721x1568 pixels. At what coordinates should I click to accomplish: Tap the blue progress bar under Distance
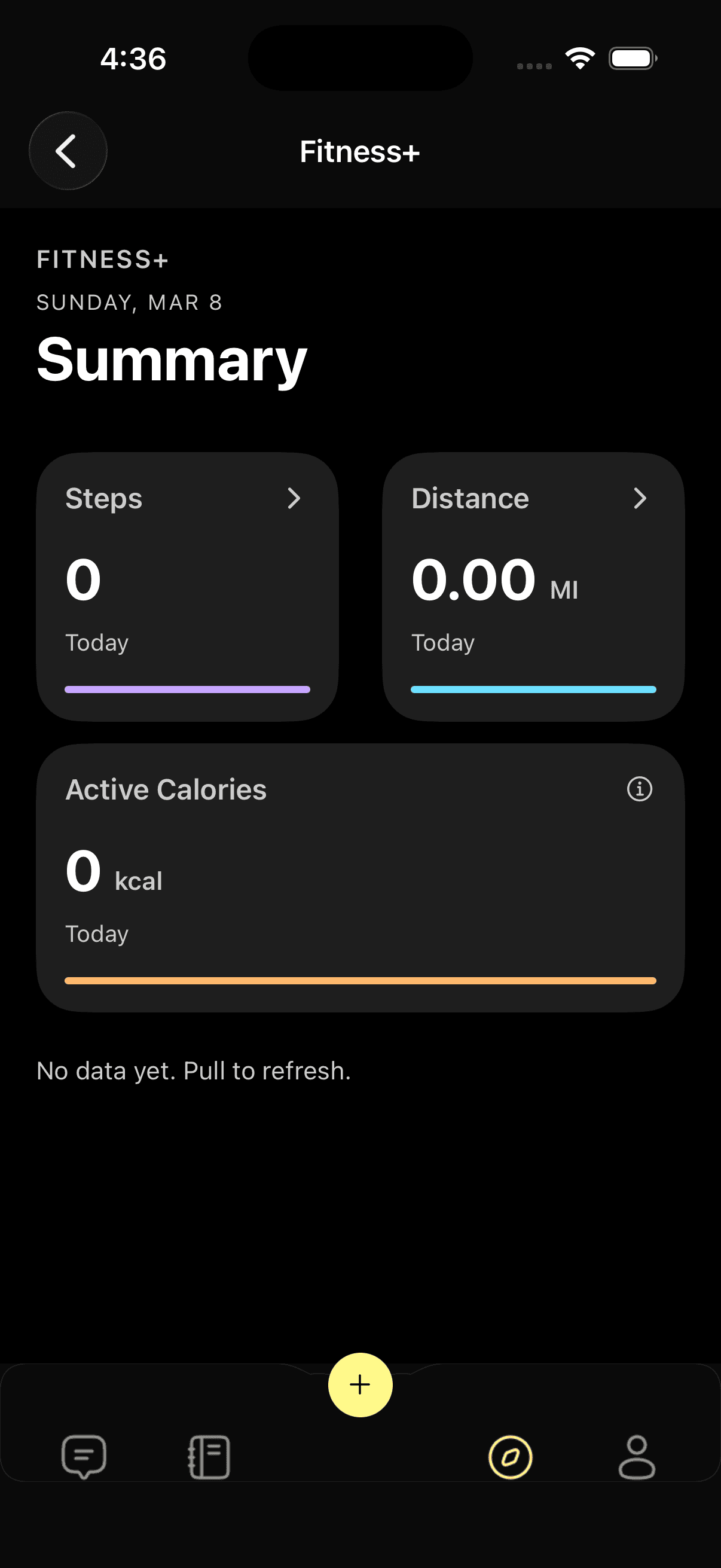click(x=534, y=688)
